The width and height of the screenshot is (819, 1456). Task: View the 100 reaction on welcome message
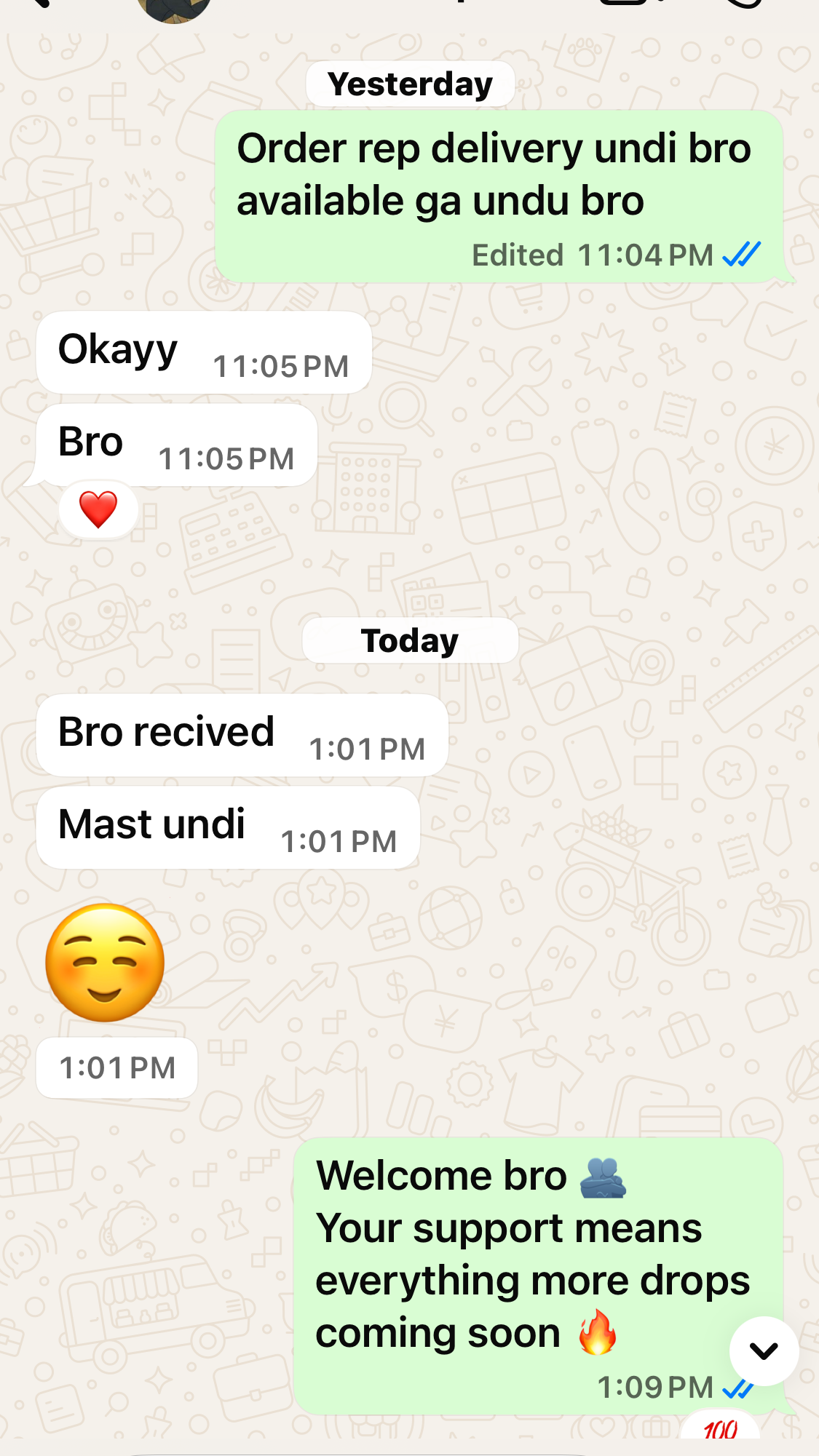point(720,1429)
